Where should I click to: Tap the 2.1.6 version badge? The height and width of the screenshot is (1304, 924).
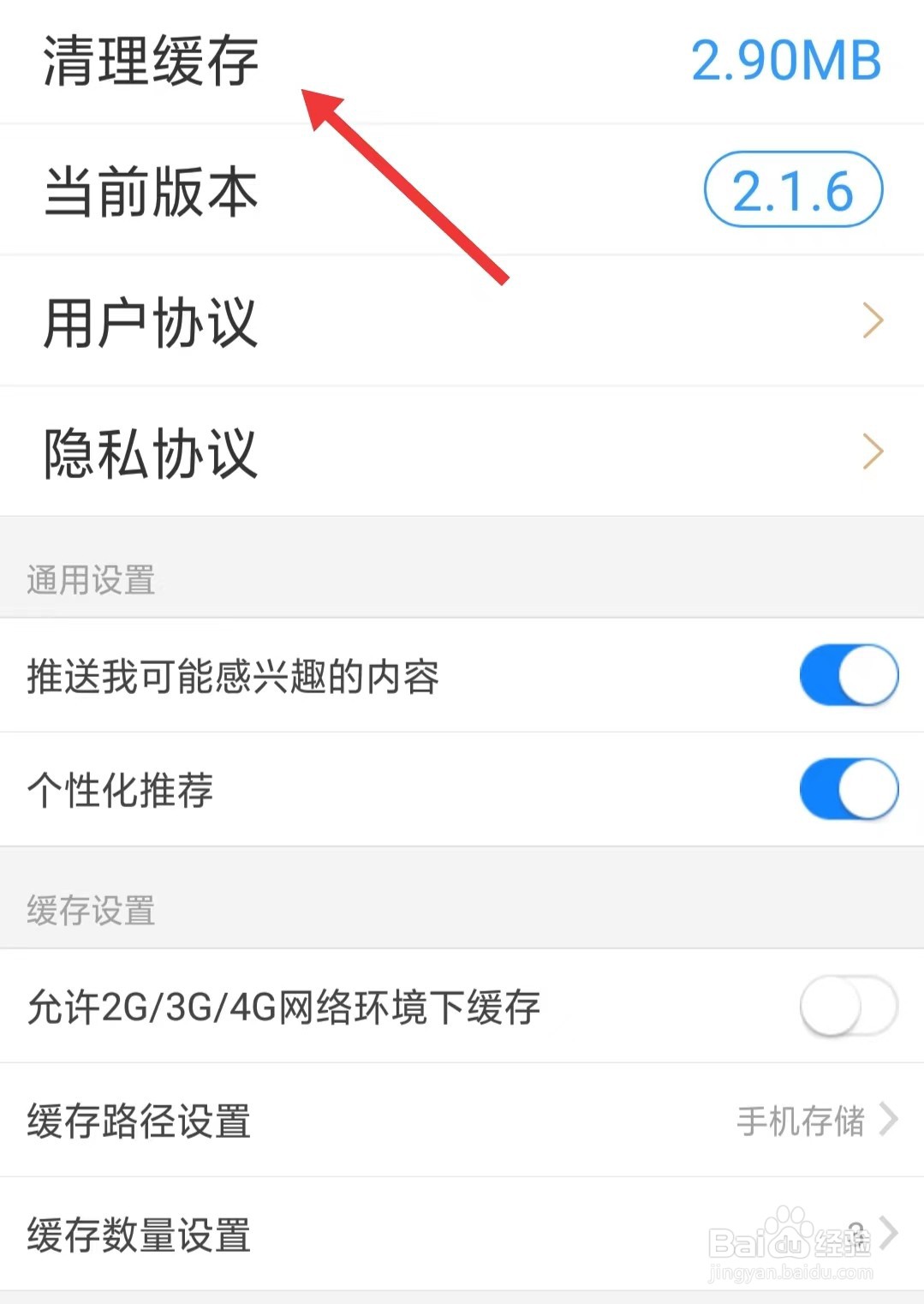pos(792,190)
